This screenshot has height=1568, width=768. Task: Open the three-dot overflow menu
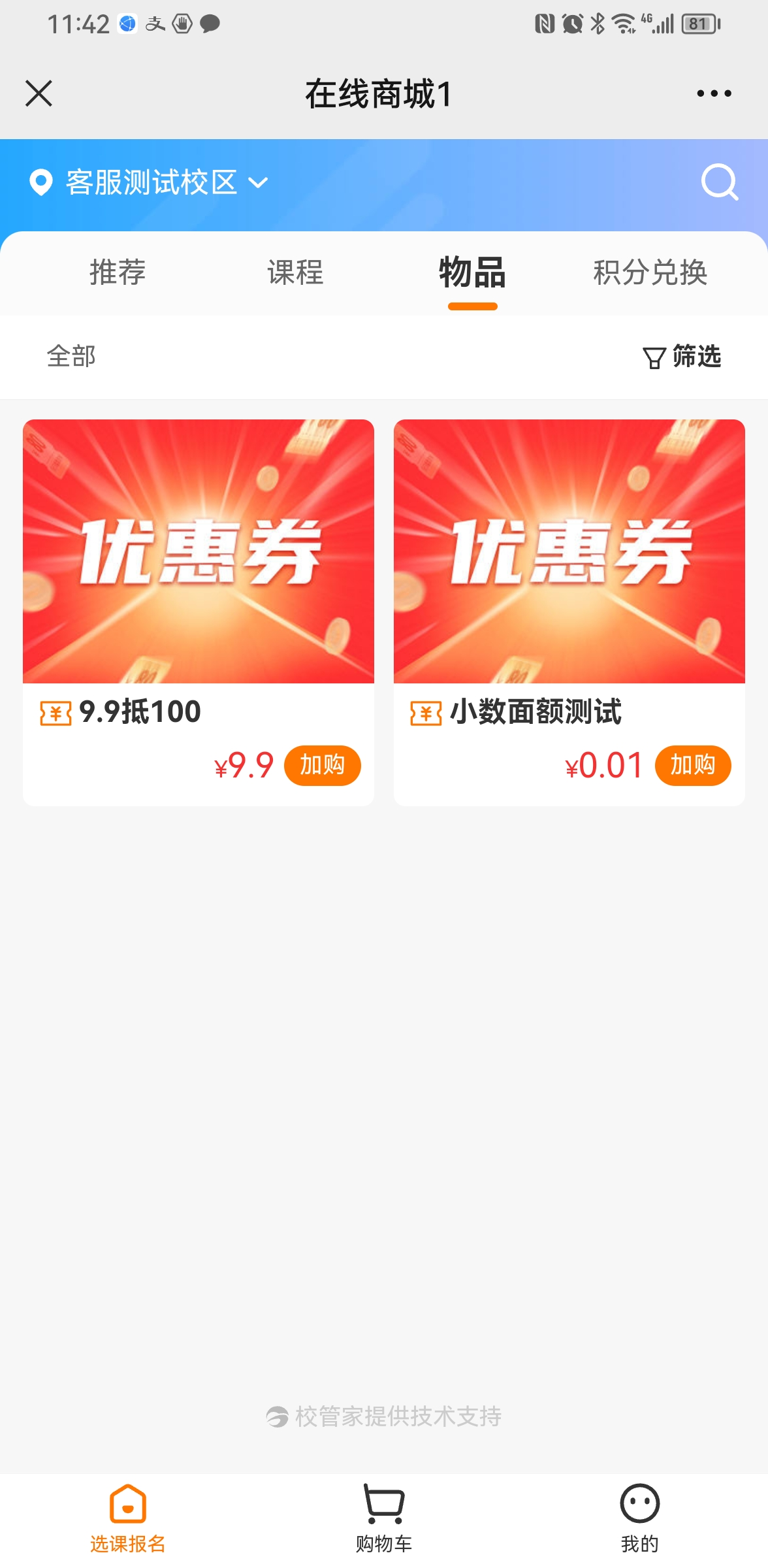point(714,93)
